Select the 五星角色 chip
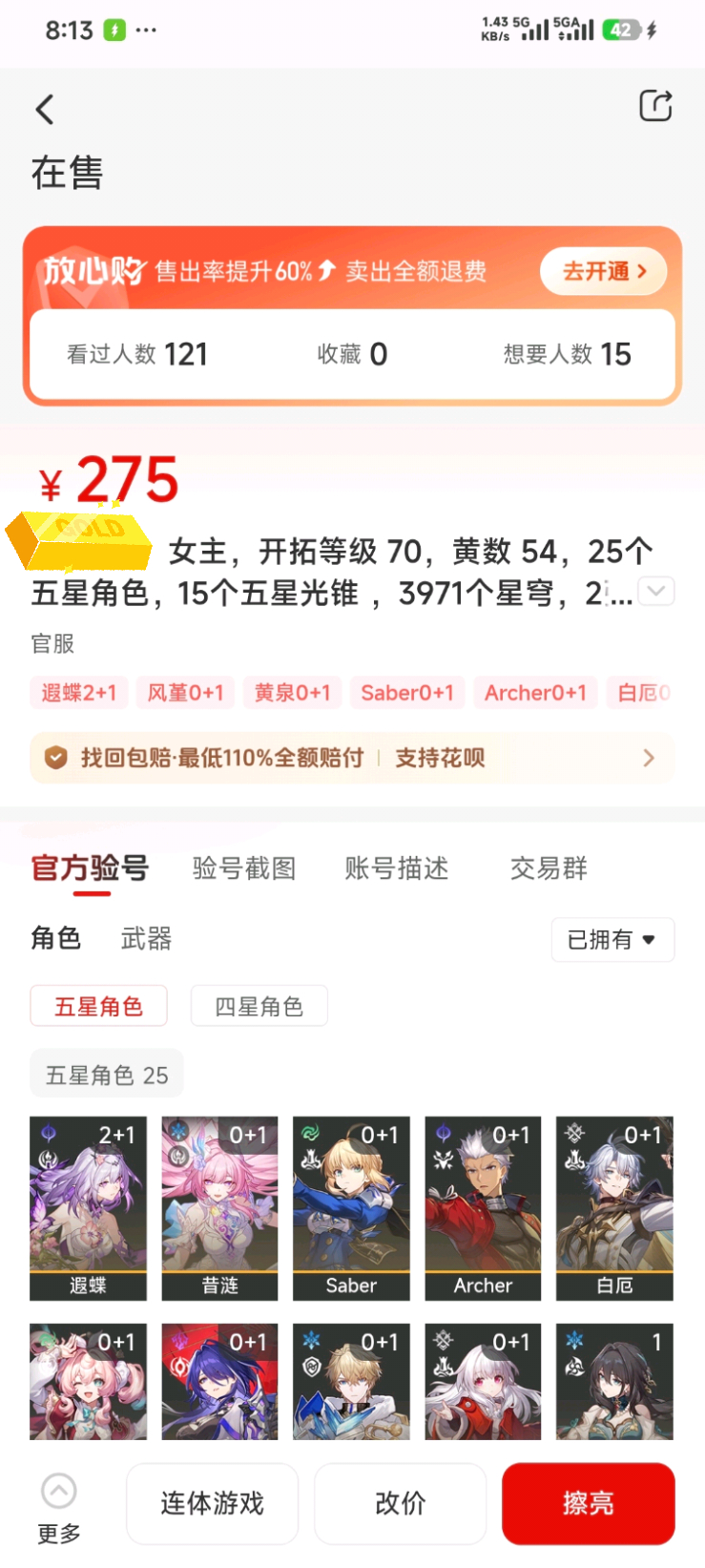705x1568 pixels. (98, 1006)
